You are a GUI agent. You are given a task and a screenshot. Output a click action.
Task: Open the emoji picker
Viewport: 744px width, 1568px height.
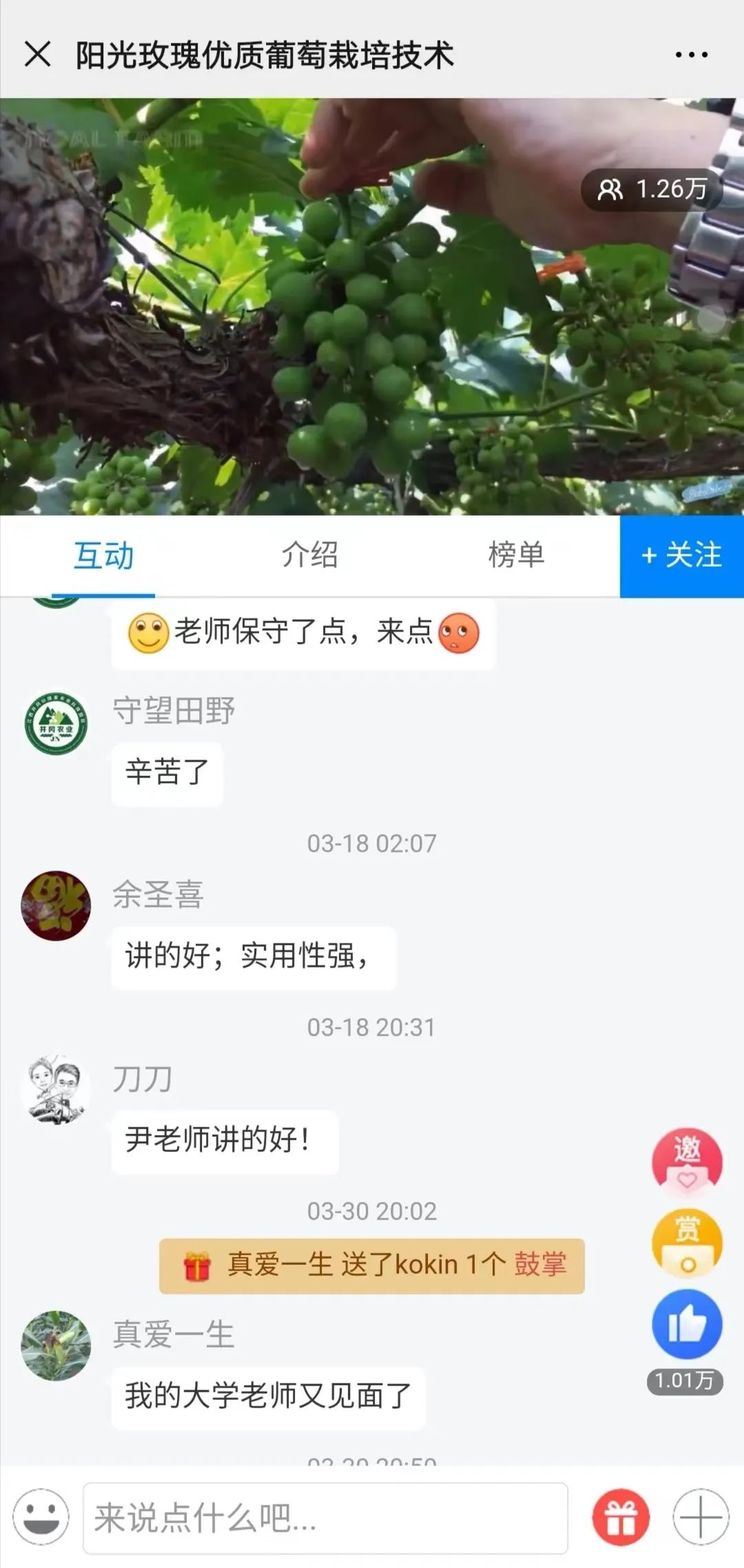[x=42, y=1517]
